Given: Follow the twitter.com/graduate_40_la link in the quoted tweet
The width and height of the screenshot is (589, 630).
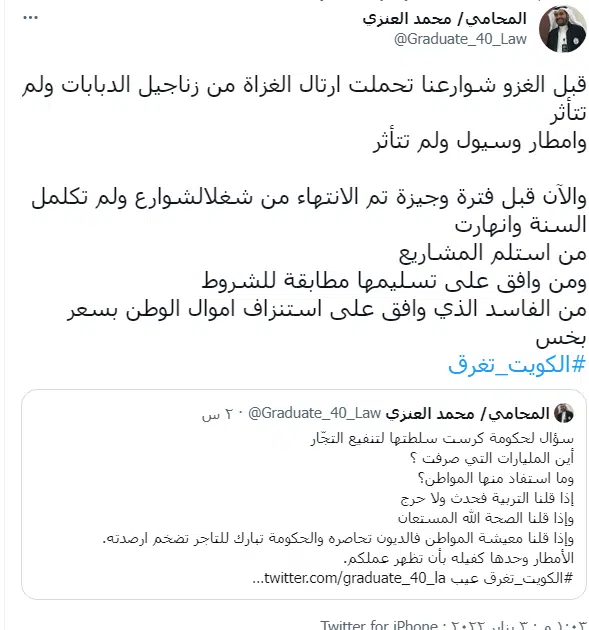Looking at the screenshot, I should click(349, 579).
